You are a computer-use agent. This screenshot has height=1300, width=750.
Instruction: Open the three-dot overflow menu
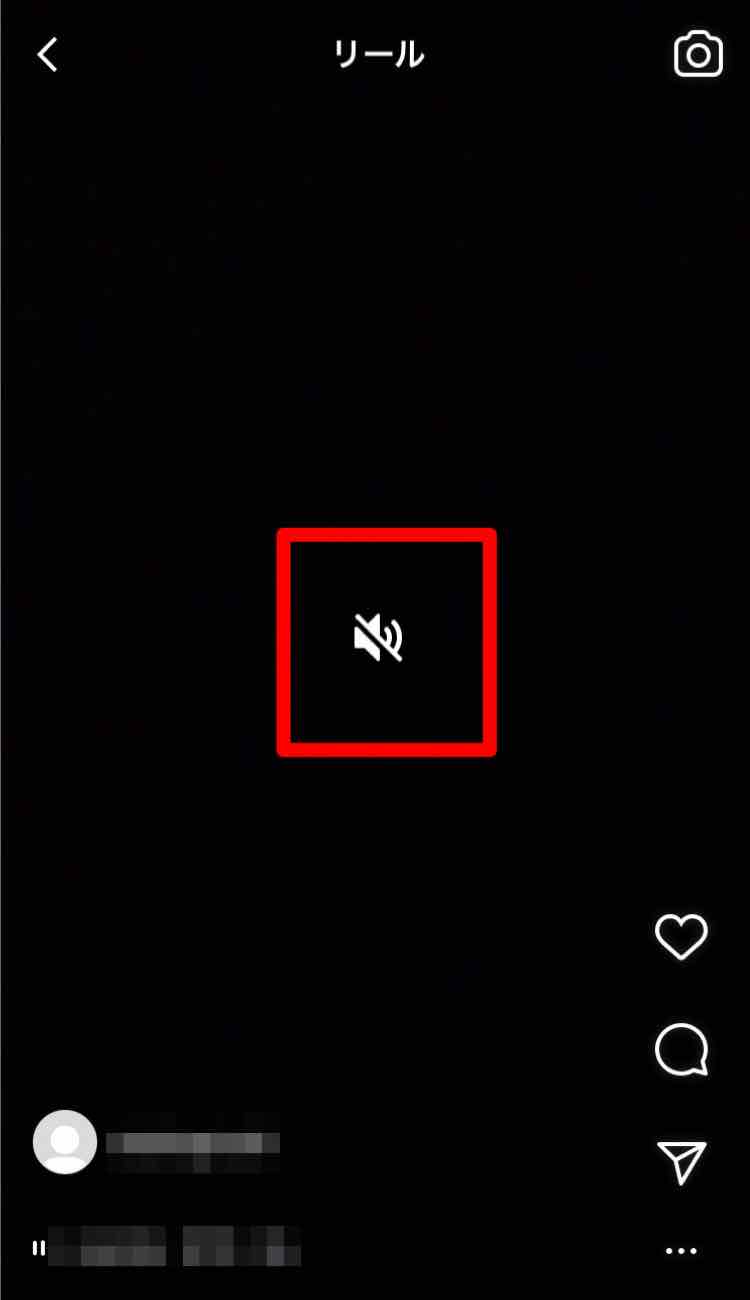tap(681, 1250)
